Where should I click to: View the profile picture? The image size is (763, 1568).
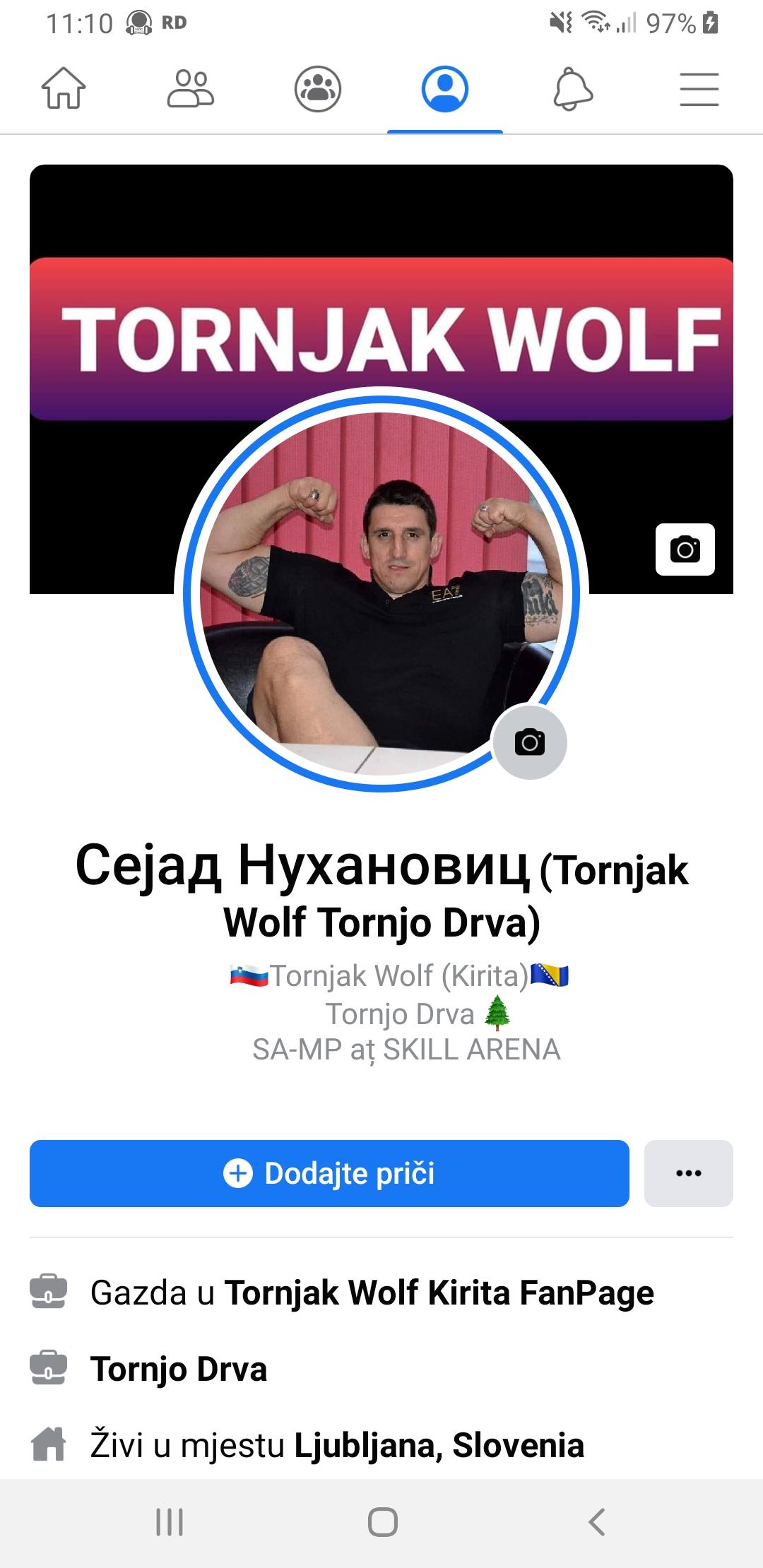(381, 593)
